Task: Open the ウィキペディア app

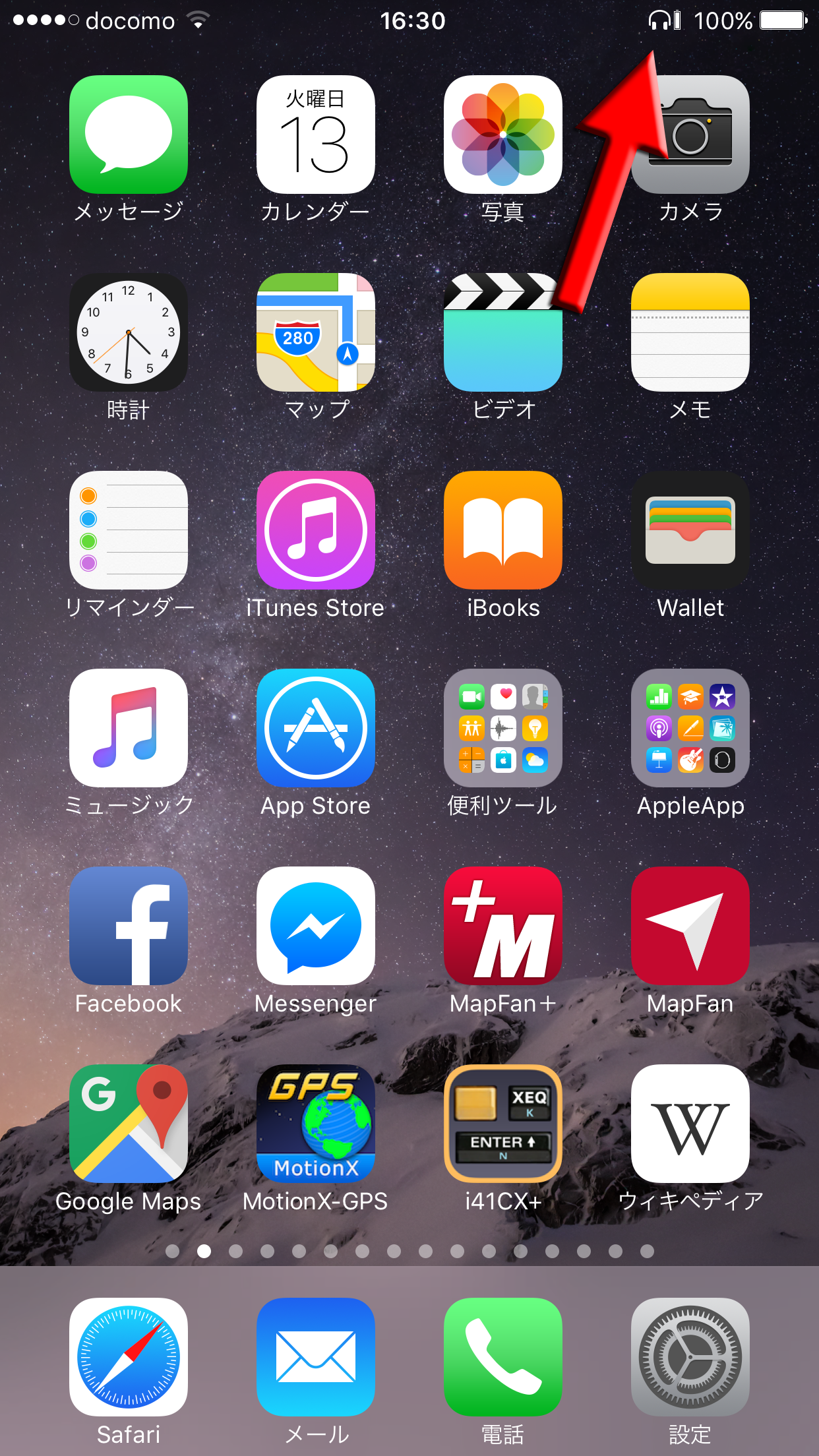Action: pos(690,1124)
